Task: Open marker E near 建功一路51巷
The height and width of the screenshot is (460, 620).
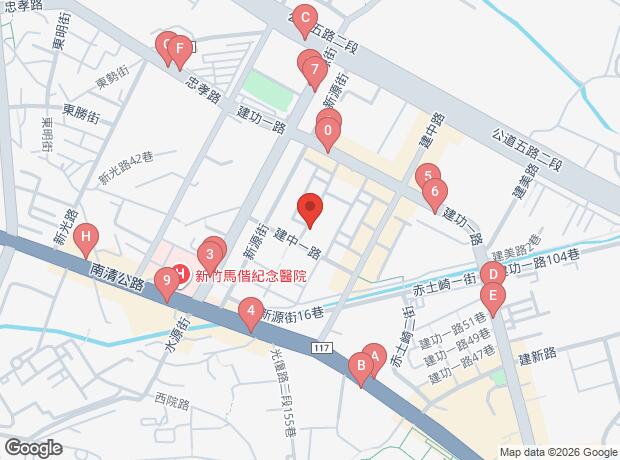Action: (x=493, y=300)
